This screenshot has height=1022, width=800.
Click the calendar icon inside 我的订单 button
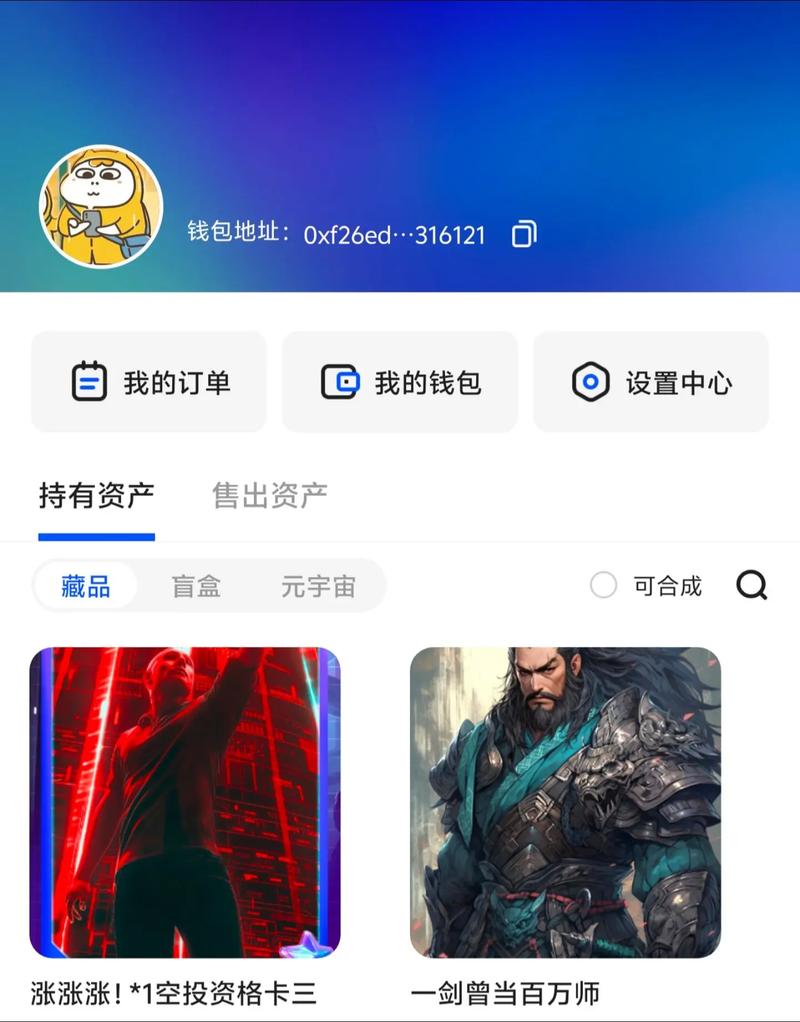pos(89,382)
